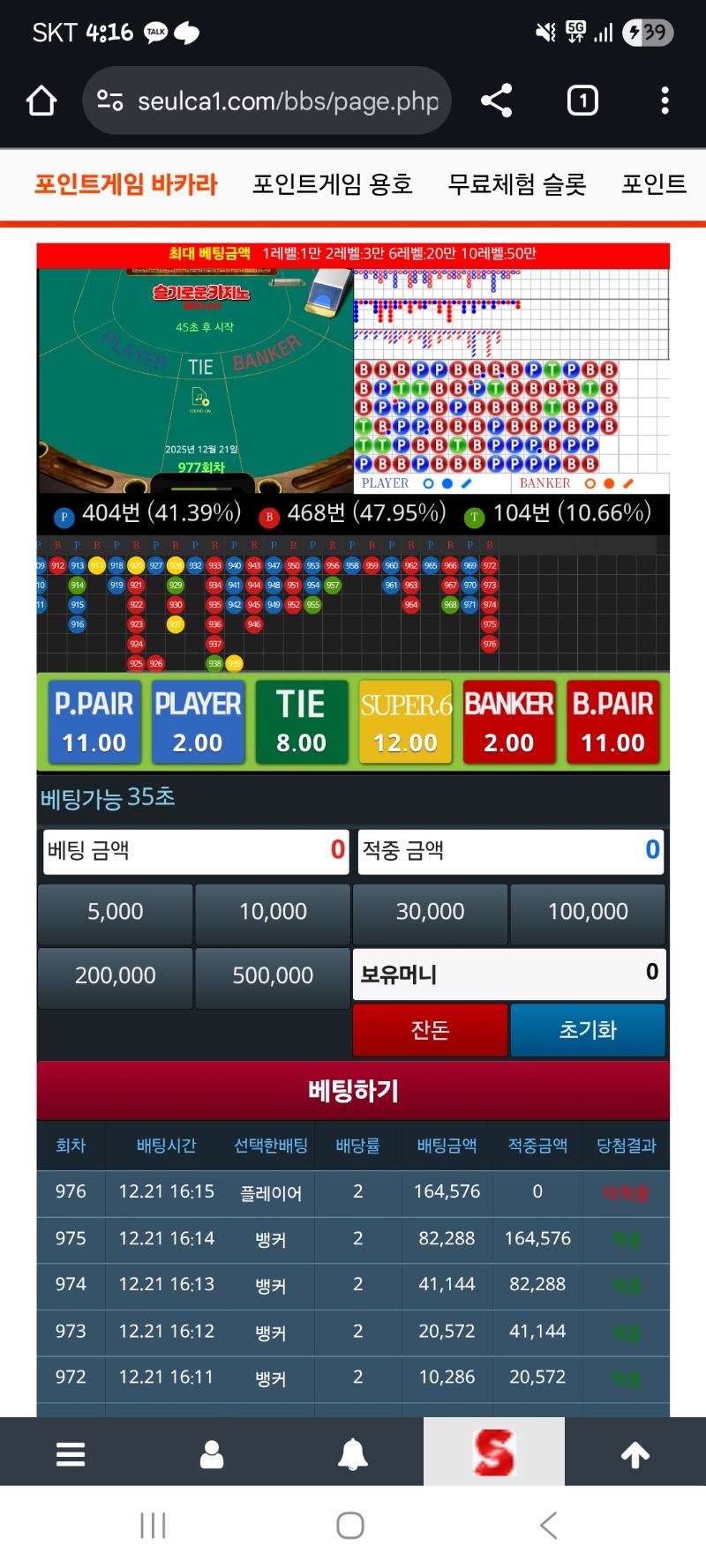Image resolution: width=706 pixels, height=1568 pixels.
Task: Switch to 무료체험 슬롯 tab
Action: click(x=516, y=184)
